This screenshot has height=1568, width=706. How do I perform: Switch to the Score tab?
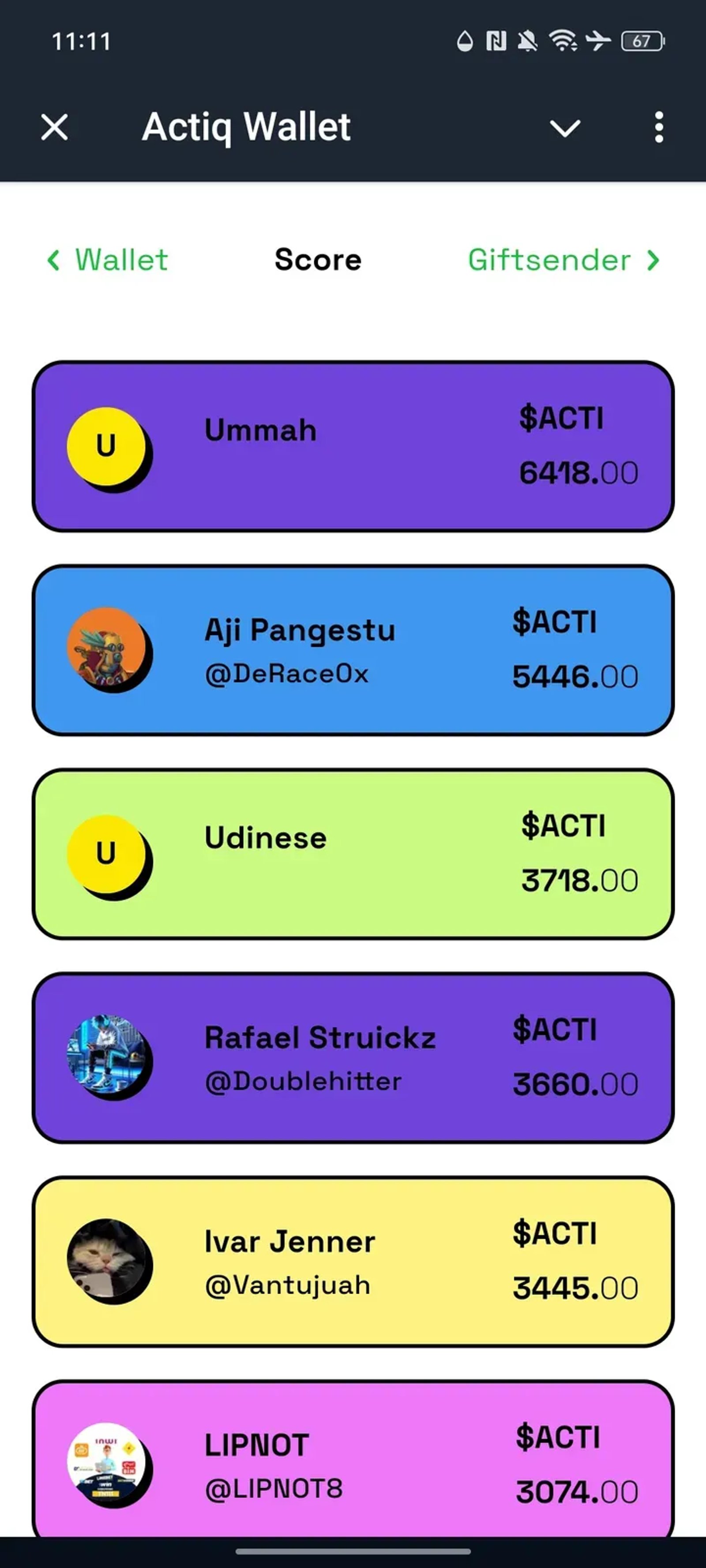point(317,260)
